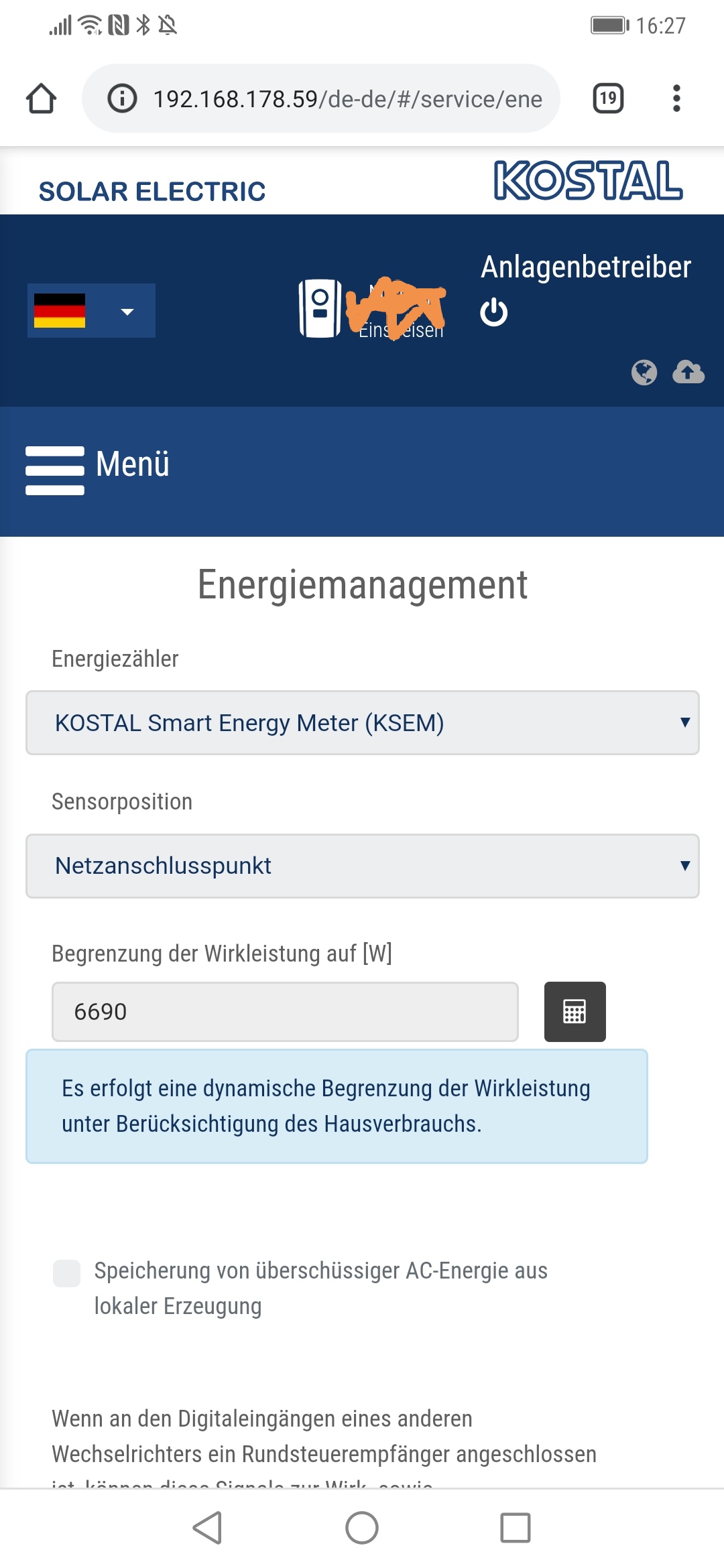
Task: Tap the address bar URL
Action: (x=347, y=99)
